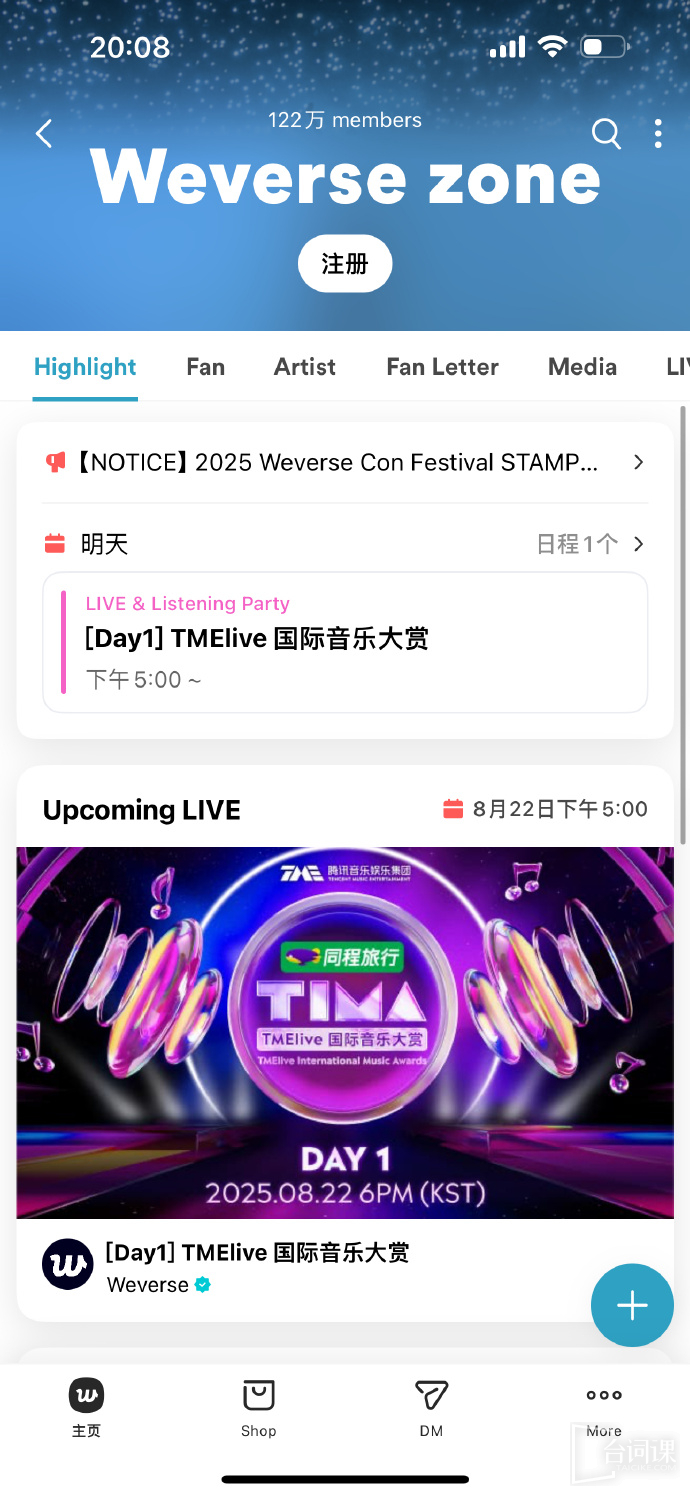Go to the 主页 home tab
Image resolution: width=690 pixels, height=1496 pixels.
pos(87,1406)
